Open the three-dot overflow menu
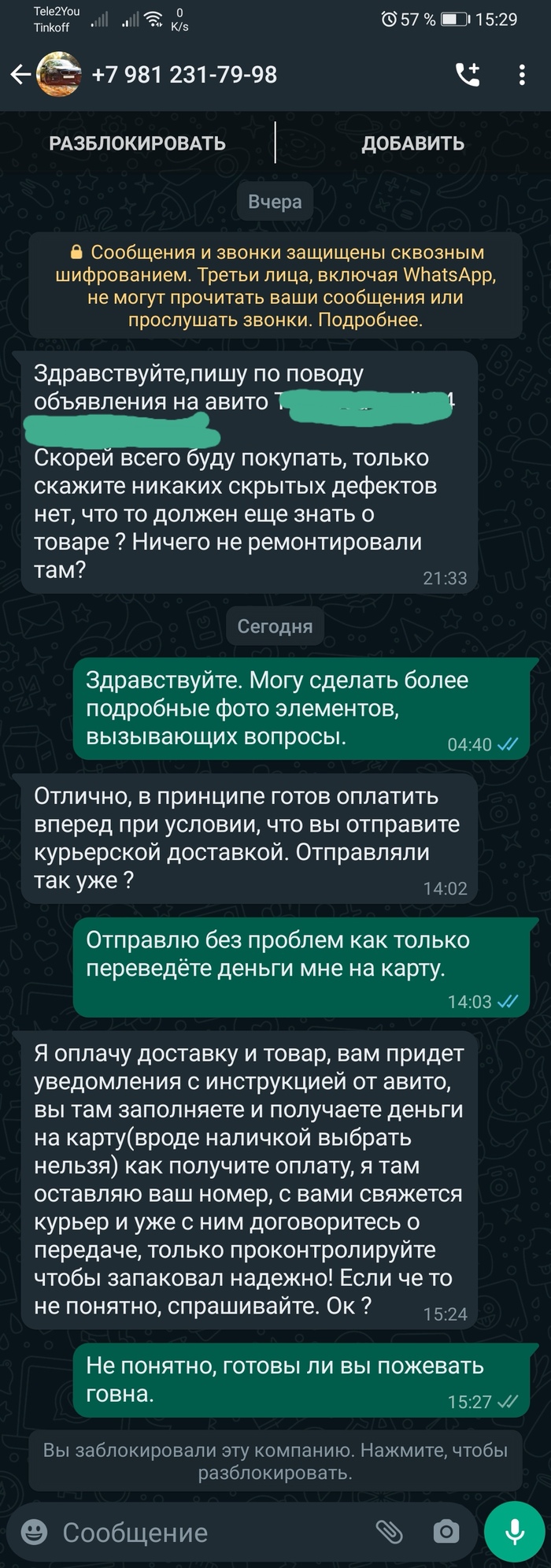 522,75
